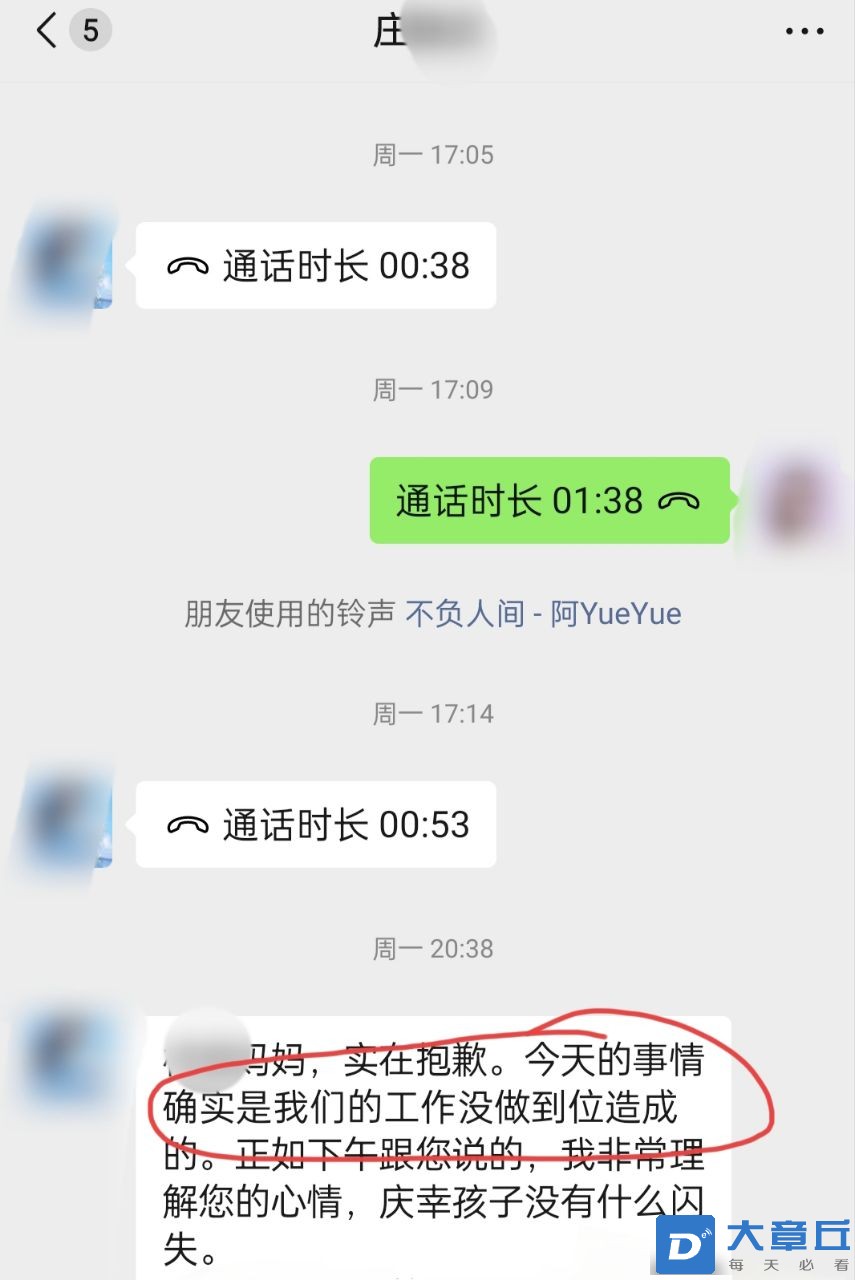Tap the 通话时长 00:53 call record
The image size is (855, 1280).
pyautogui.click(x=316, y=825)
